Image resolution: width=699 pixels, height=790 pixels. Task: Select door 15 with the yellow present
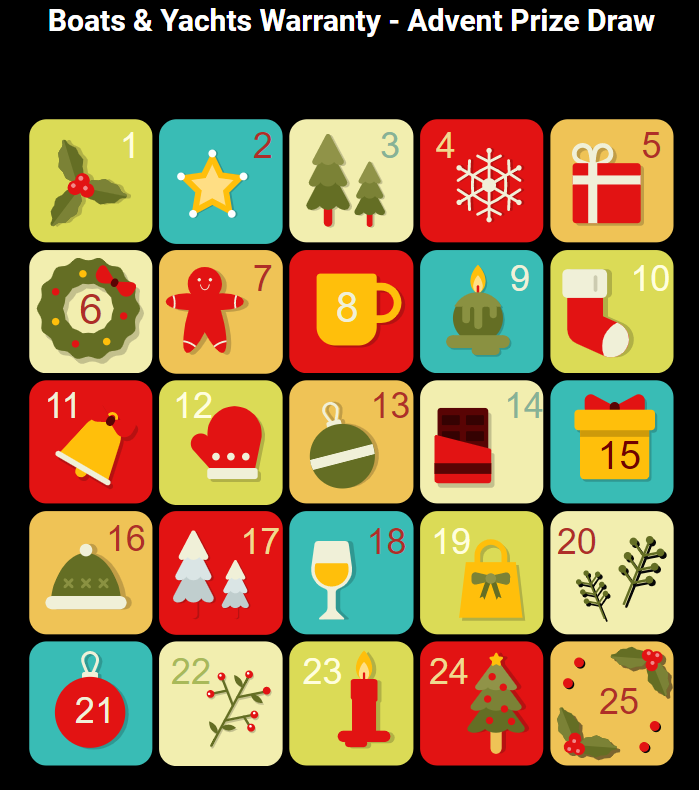pos(611,441)
